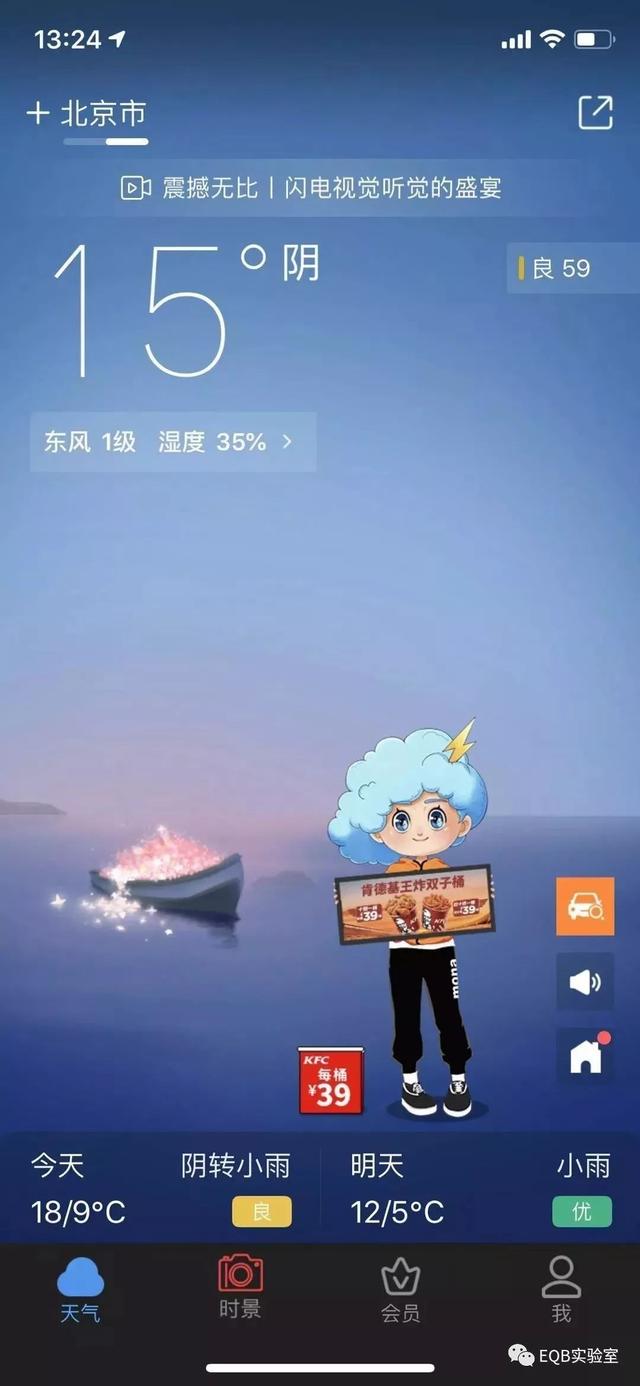
Task: Switch to the 时景 camera tab
Action: [240, 1288]
